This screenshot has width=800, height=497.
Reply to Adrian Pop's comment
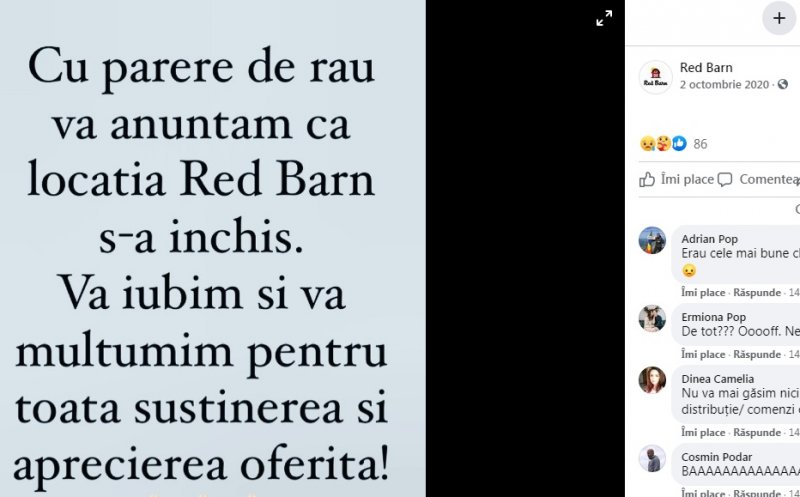tap(757, 292)
